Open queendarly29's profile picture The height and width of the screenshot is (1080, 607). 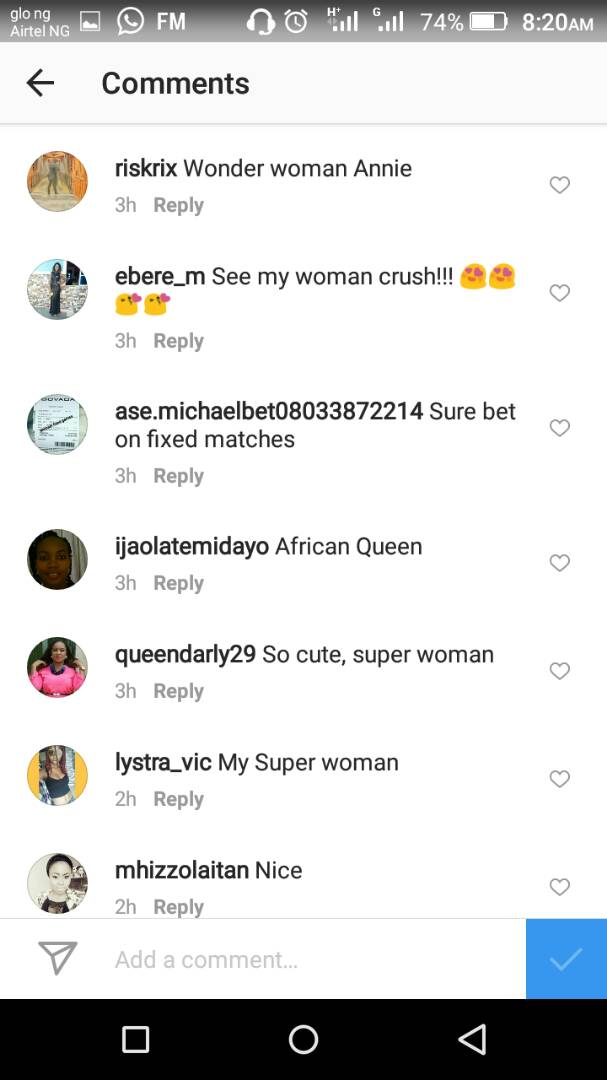(57, 667)
